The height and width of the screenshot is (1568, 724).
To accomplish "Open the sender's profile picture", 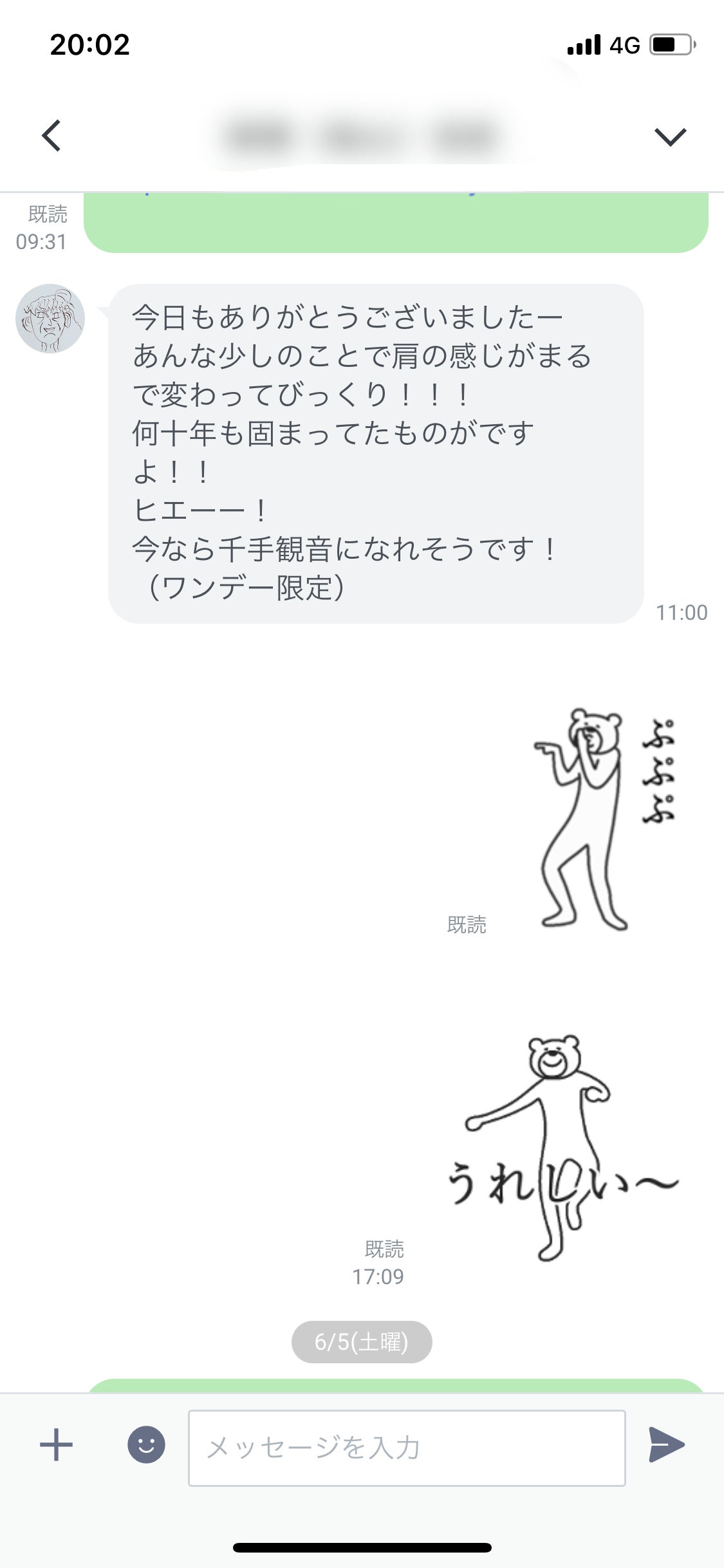I will 50,319.
